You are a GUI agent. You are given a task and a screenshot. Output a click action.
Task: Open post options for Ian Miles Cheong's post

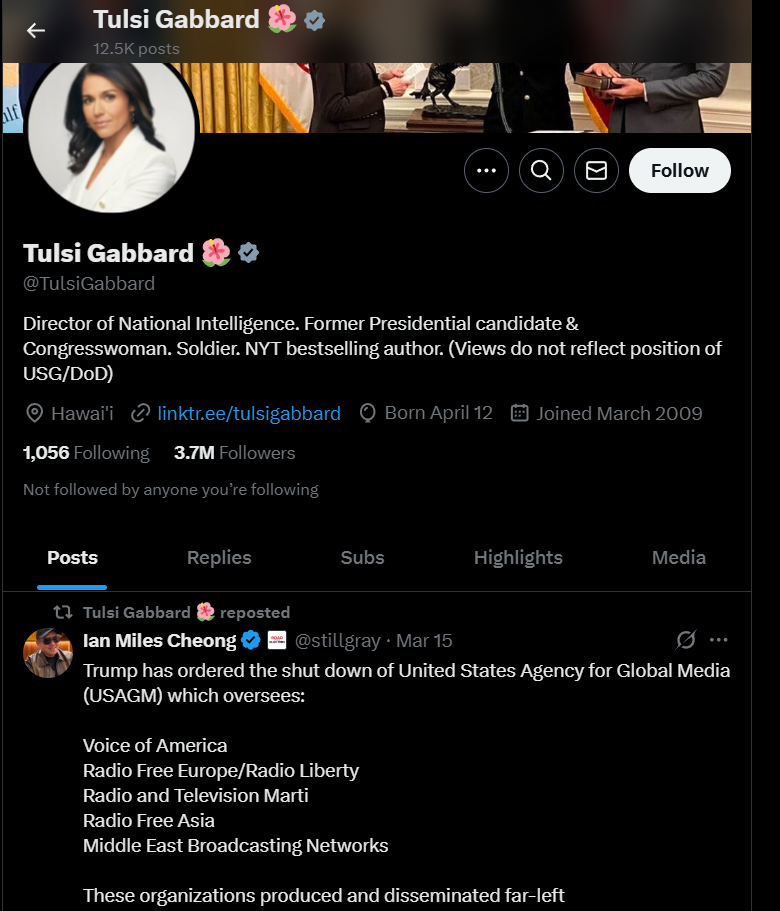[x=719, y=640]
